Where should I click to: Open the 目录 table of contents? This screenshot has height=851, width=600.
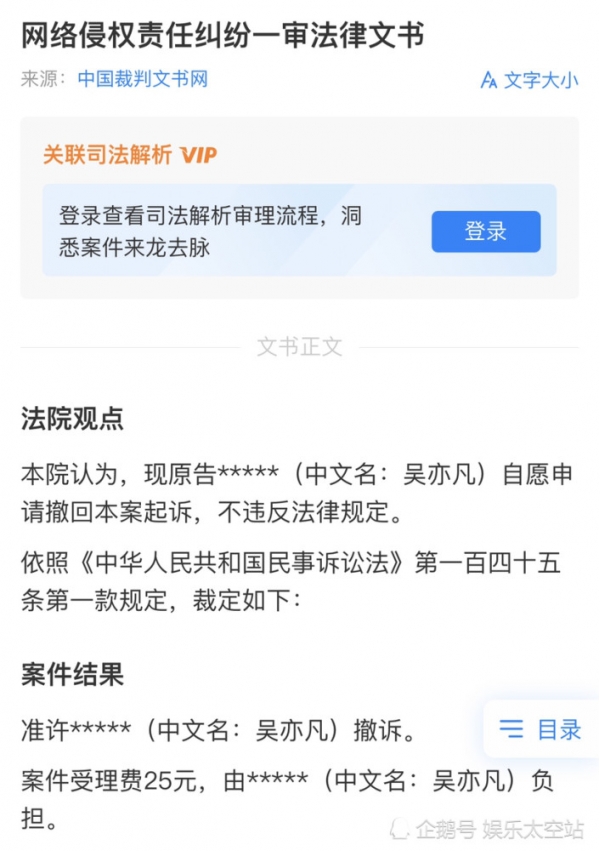click(541, 729)
